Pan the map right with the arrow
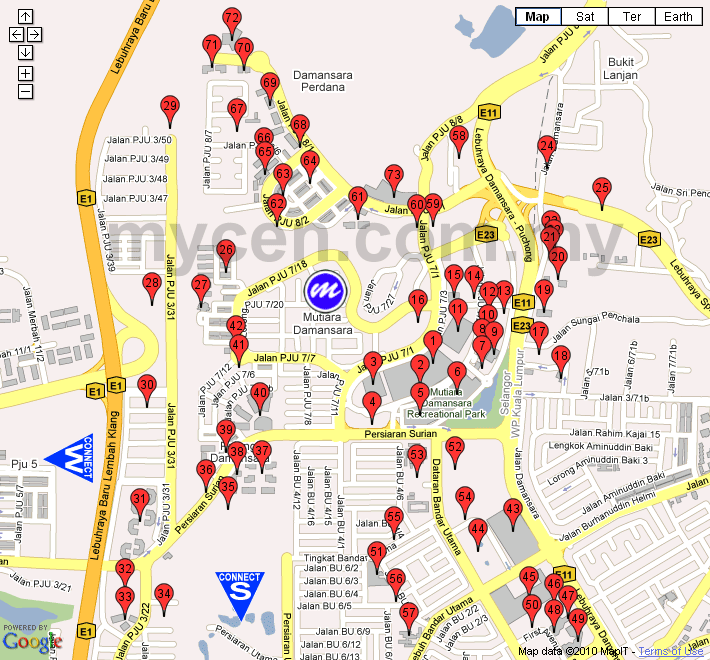The image size is (710, 660). coord(34,34)
